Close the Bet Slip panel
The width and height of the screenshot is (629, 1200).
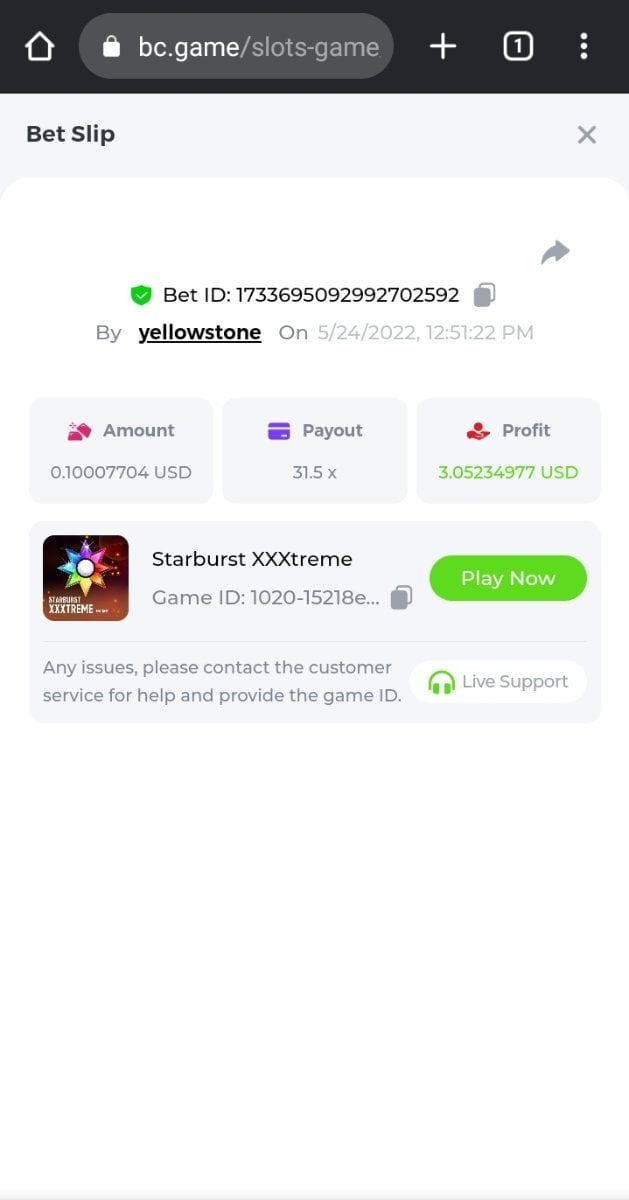pyautogui.click(x=587, y=135)
